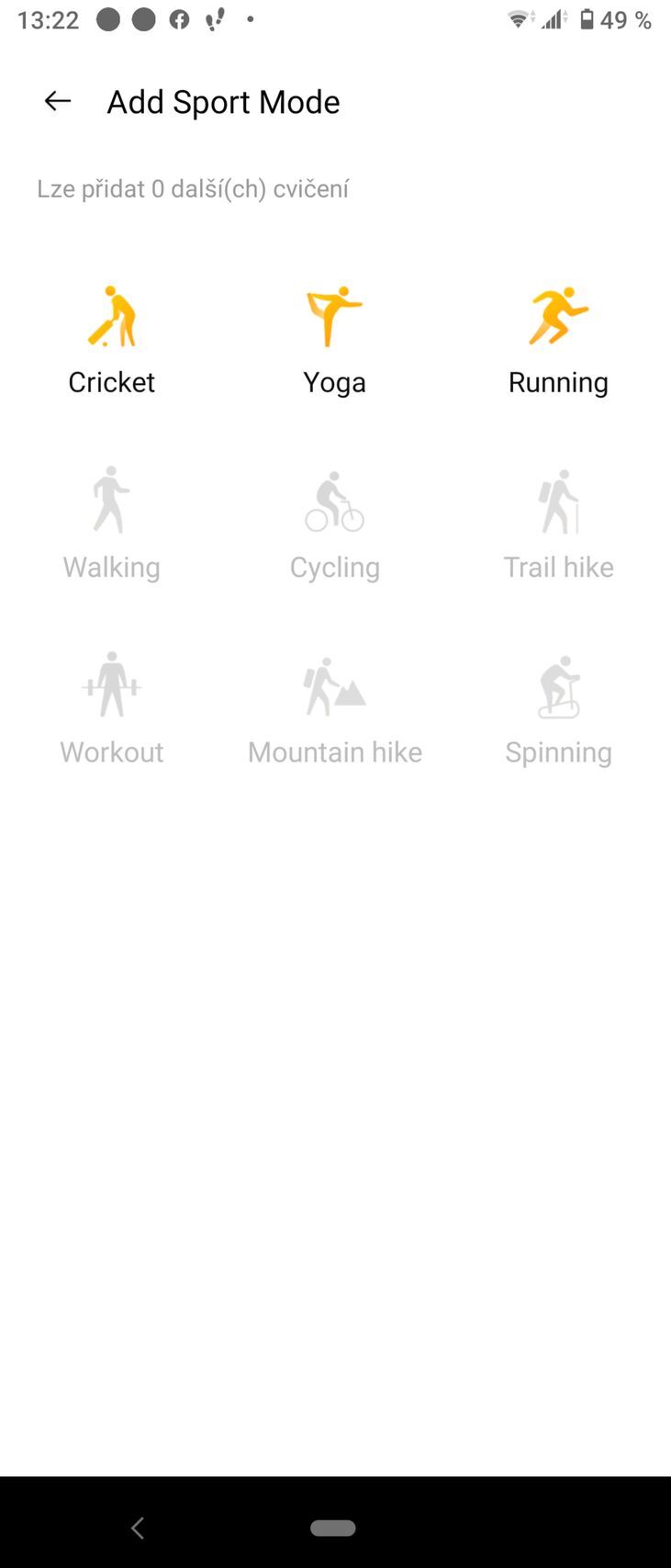671x1568 pixels.
Task: Go to the home screen
Action: click(333, 1528)
